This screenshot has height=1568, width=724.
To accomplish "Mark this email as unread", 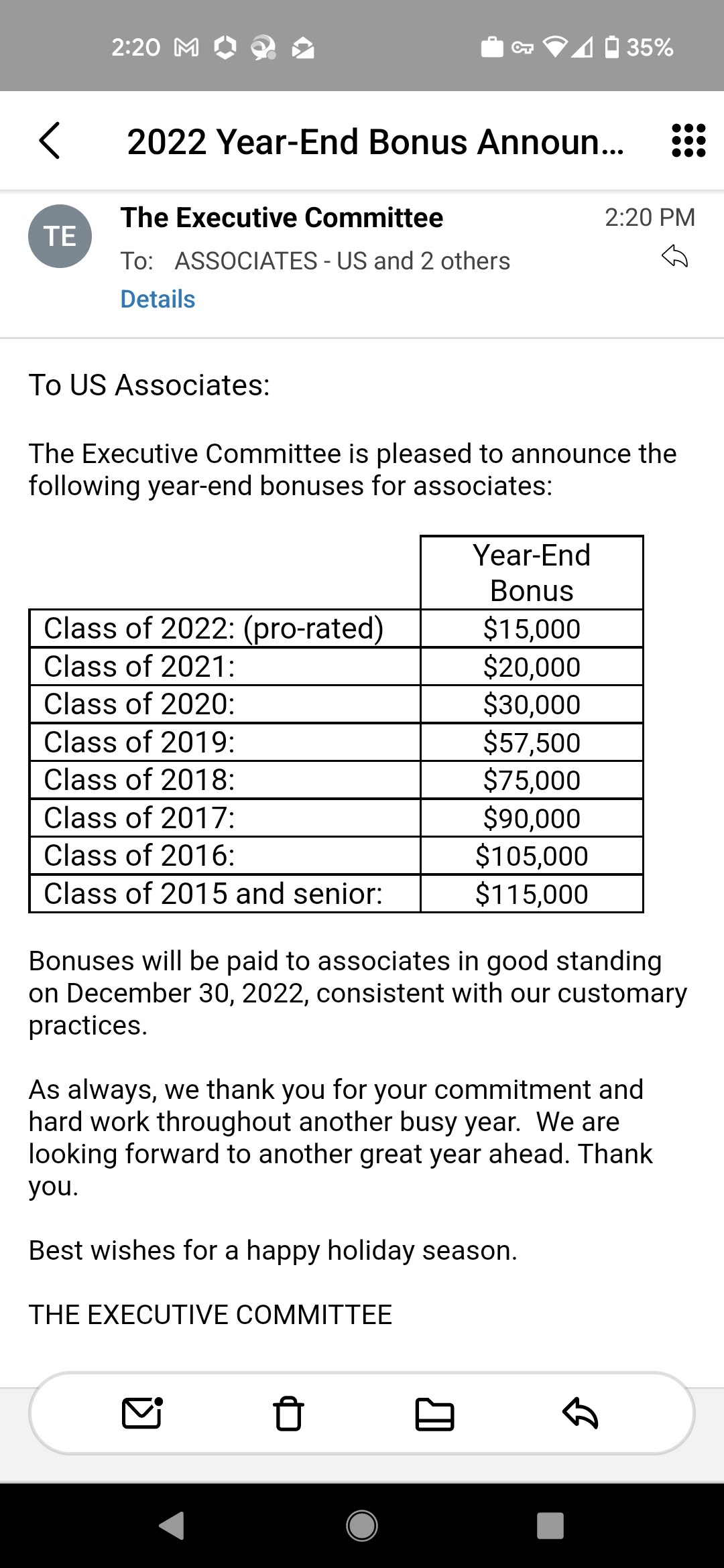I will (142, 1413).
